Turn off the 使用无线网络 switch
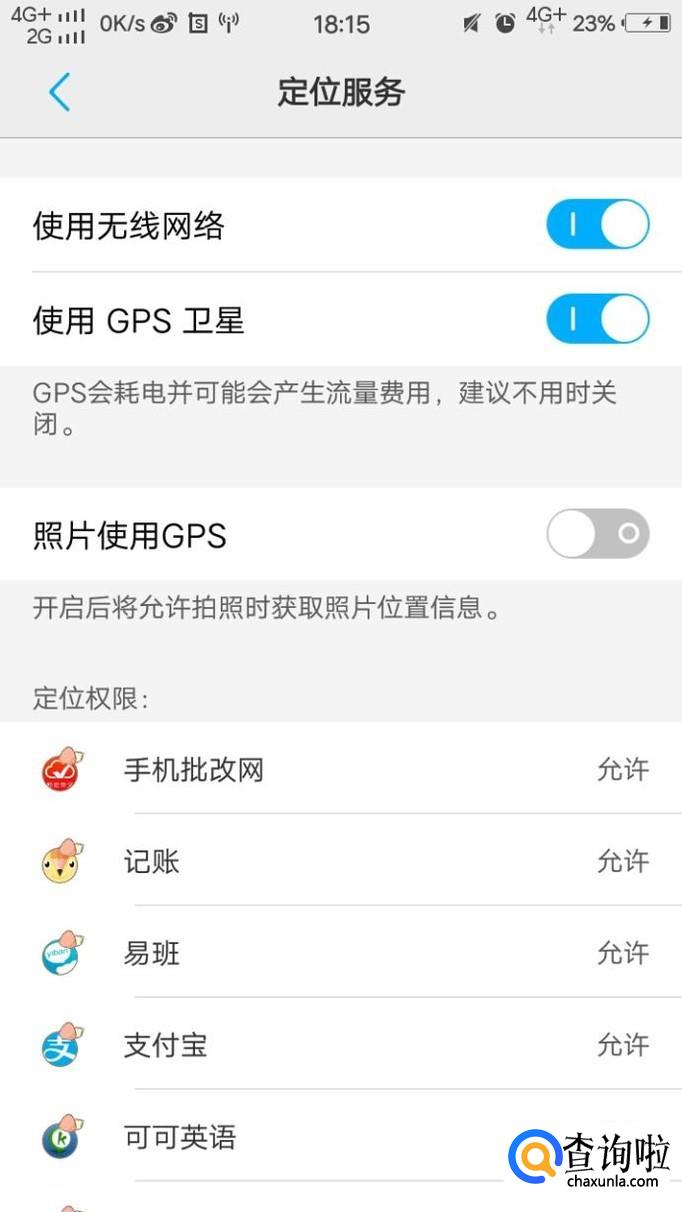 tap(597, 224)
